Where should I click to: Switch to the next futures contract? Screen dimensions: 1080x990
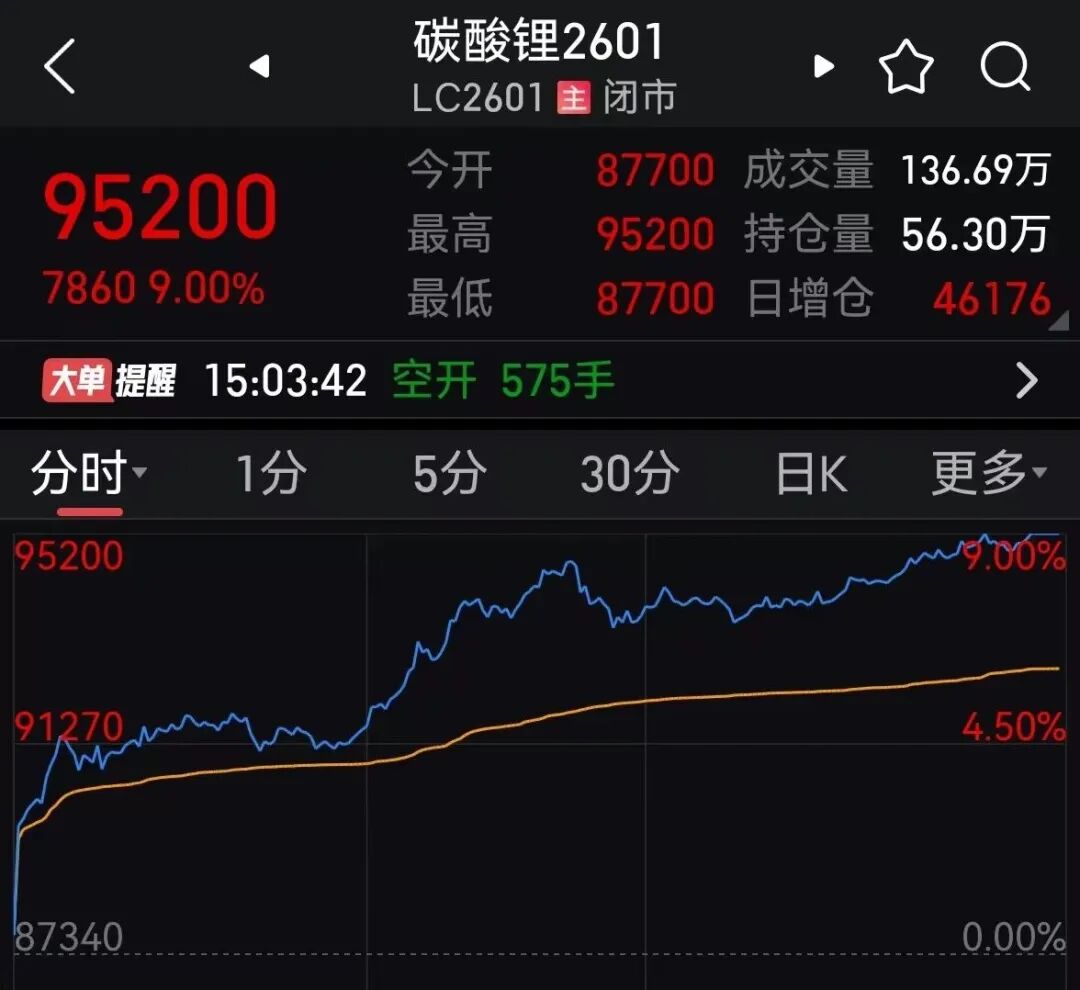824,67
